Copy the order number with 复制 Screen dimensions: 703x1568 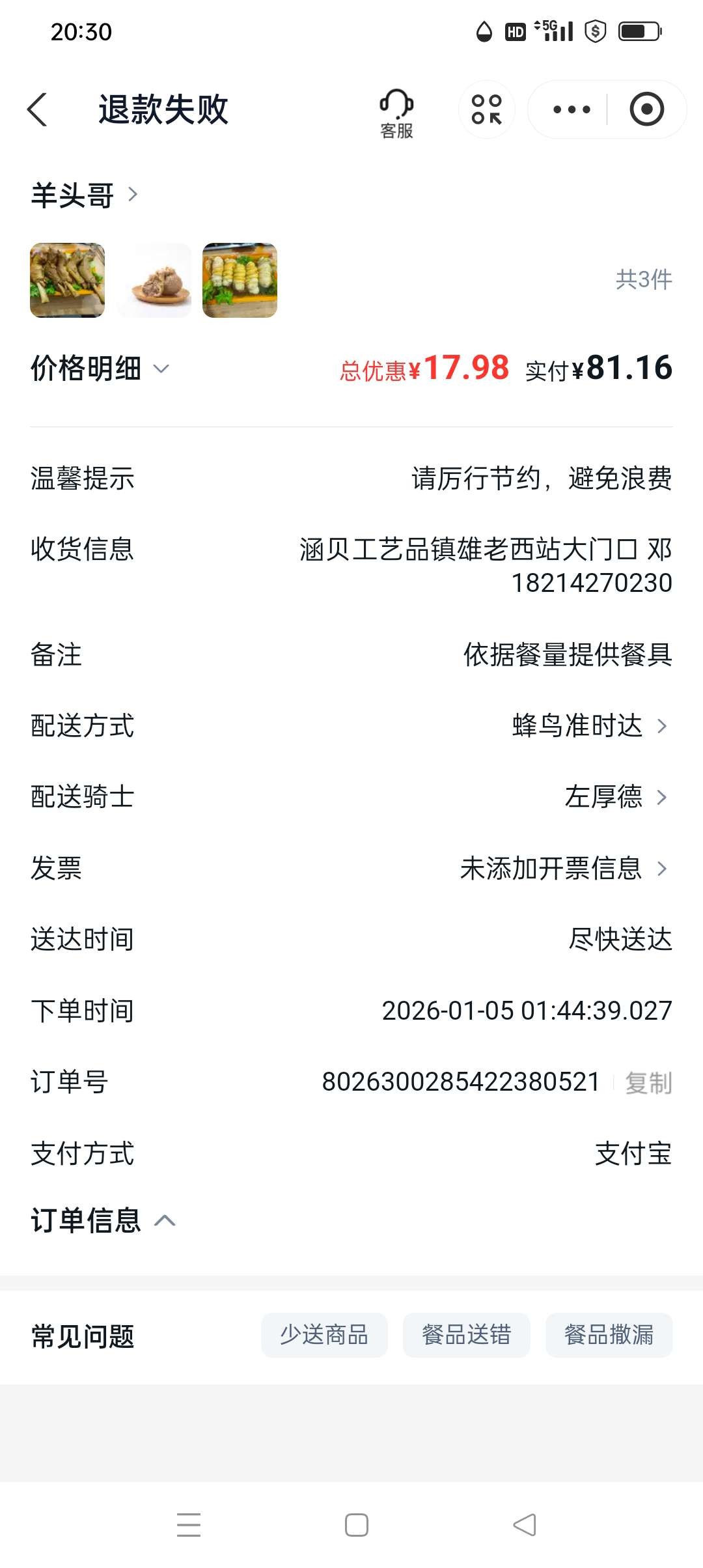(648, 1083)
